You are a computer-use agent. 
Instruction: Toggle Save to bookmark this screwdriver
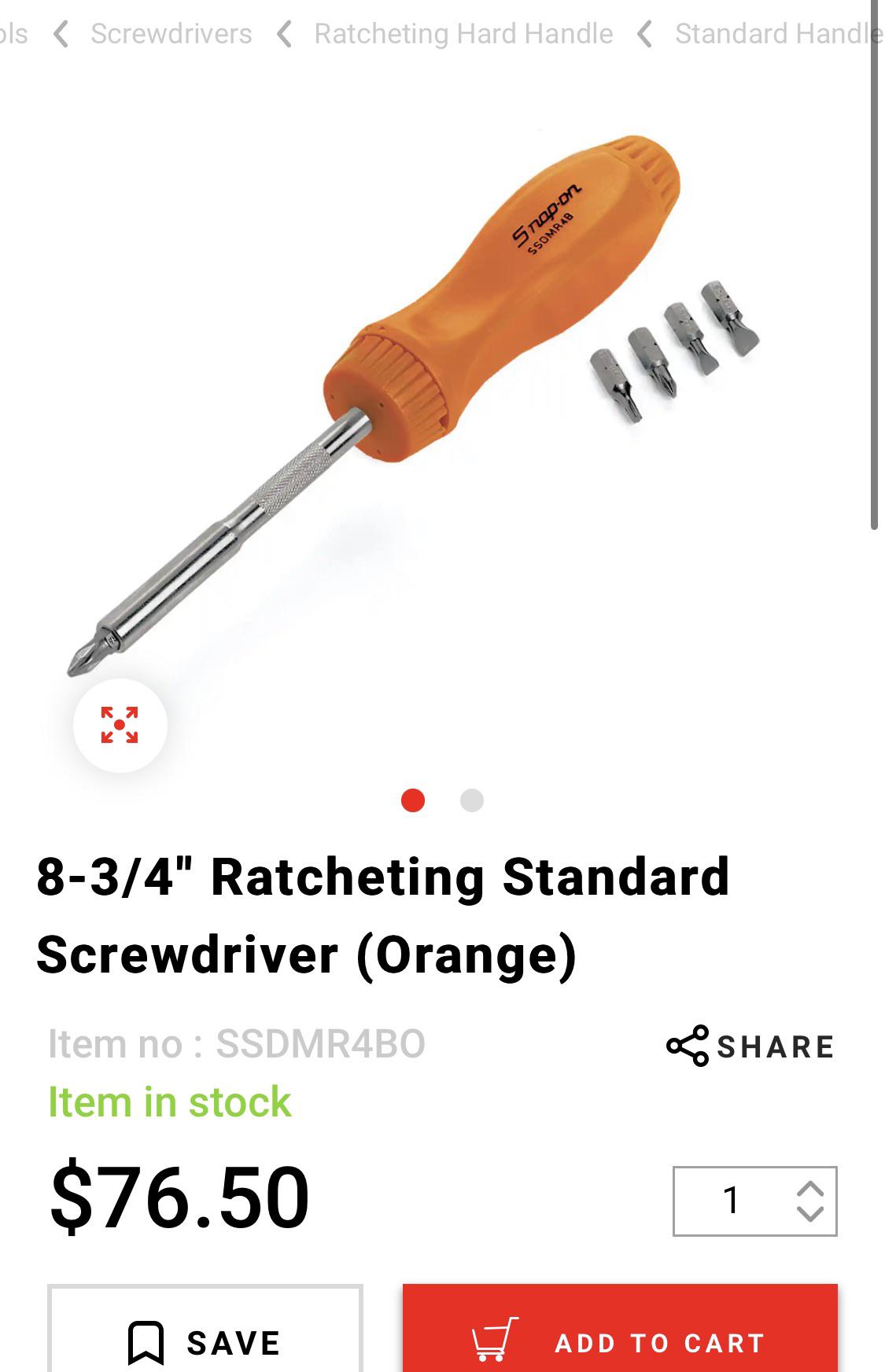coord(206,1342)
